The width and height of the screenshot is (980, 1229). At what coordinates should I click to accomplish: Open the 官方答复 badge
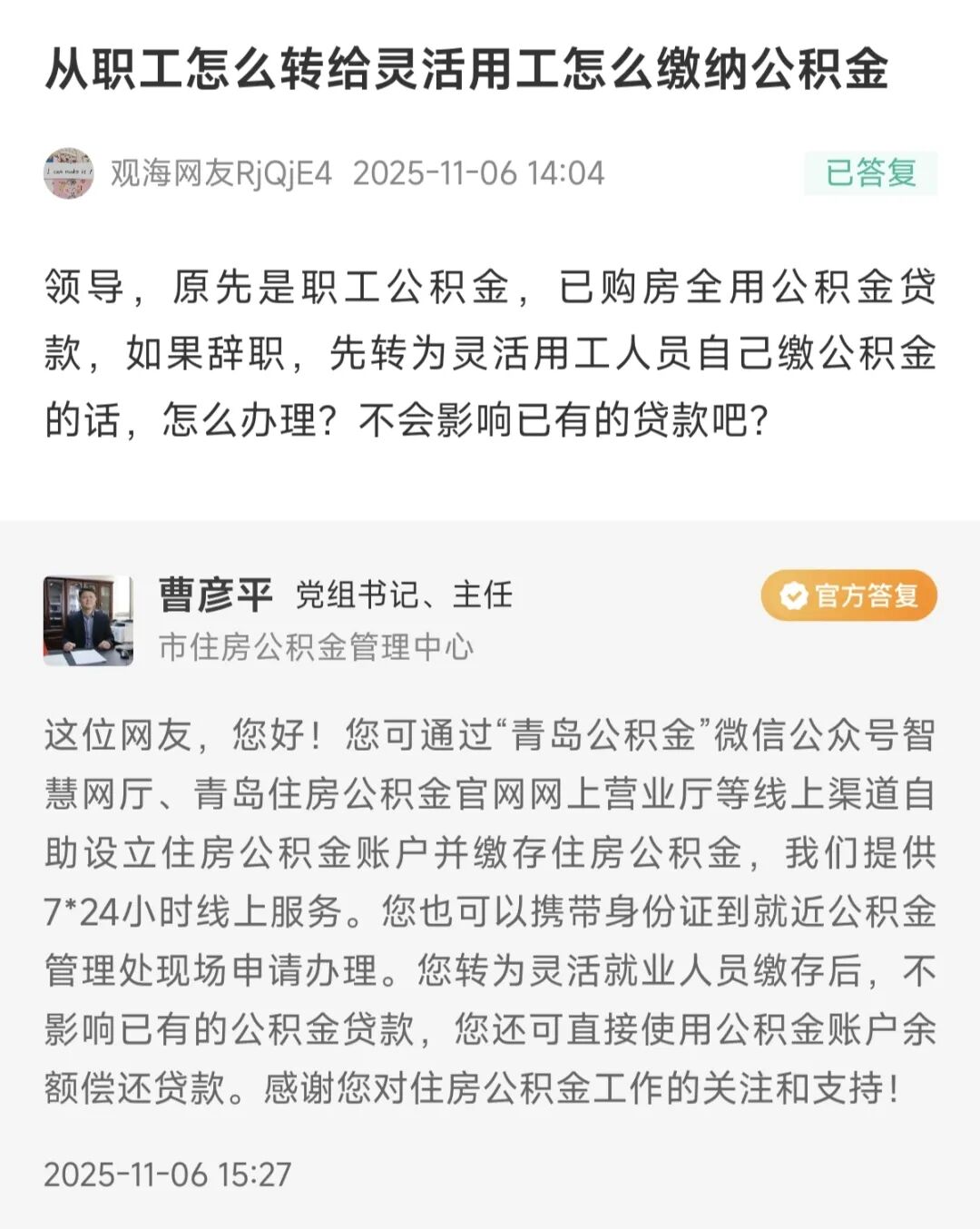pos(850,595)
